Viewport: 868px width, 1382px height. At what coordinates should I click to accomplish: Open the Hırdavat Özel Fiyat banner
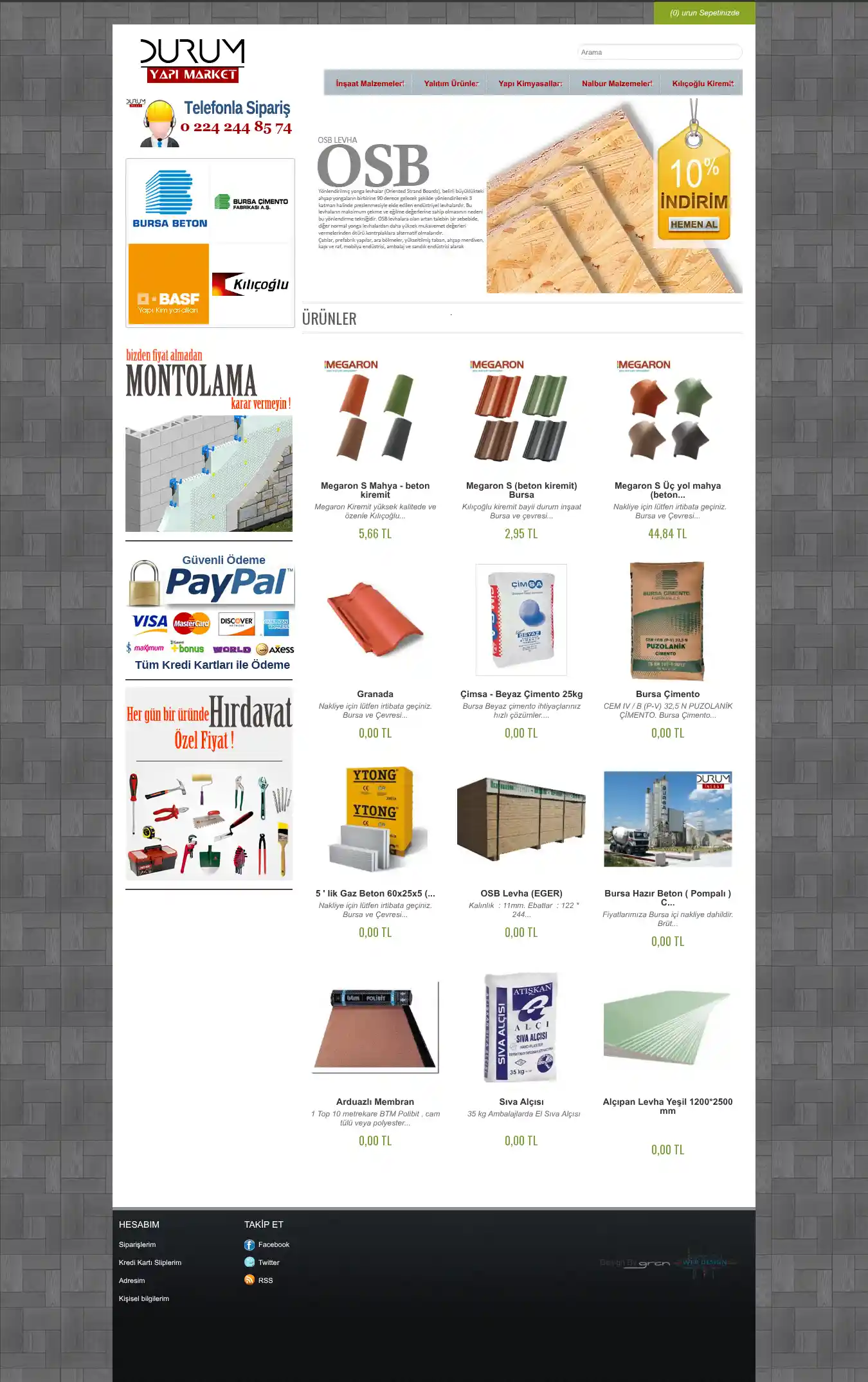[x=209, y=783]
